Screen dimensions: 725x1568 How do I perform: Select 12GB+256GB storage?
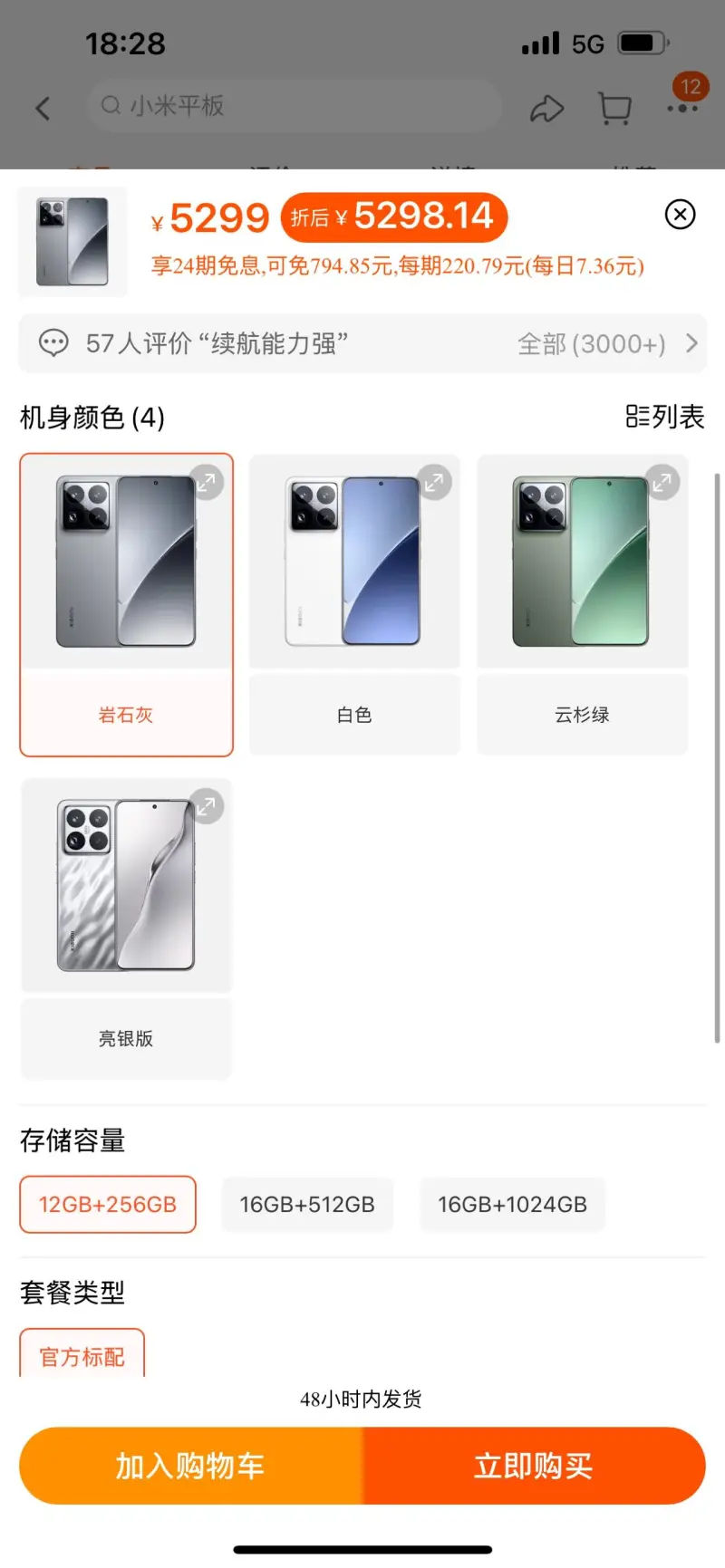coord(108,1204)
